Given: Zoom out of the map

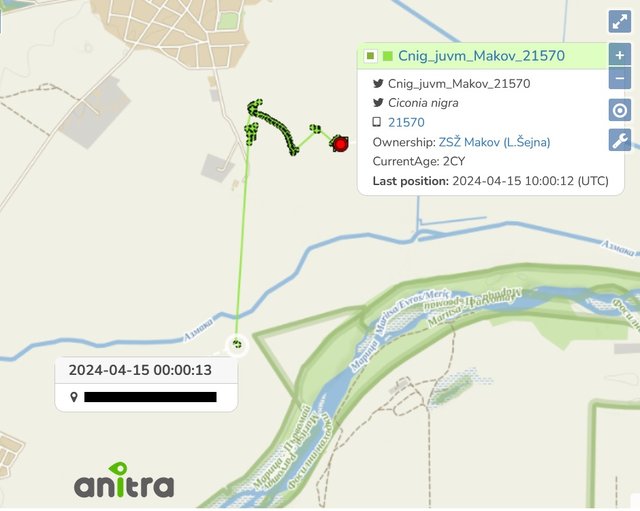Looking at the screenshot, I should (619, 78).
